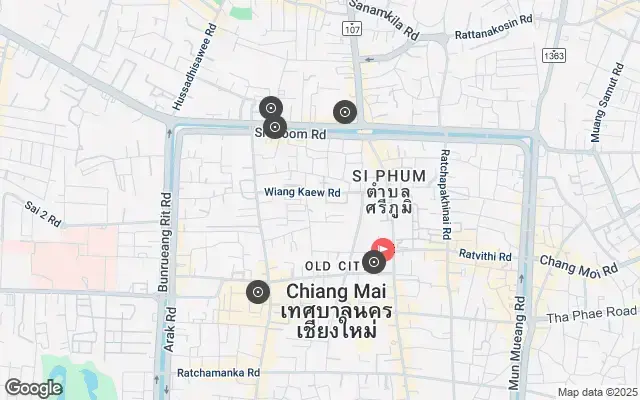This screenshot has height=400, width=640.
Task: Open the black marker covering the Sri Poom Rd label
Action: coord(275,127)
